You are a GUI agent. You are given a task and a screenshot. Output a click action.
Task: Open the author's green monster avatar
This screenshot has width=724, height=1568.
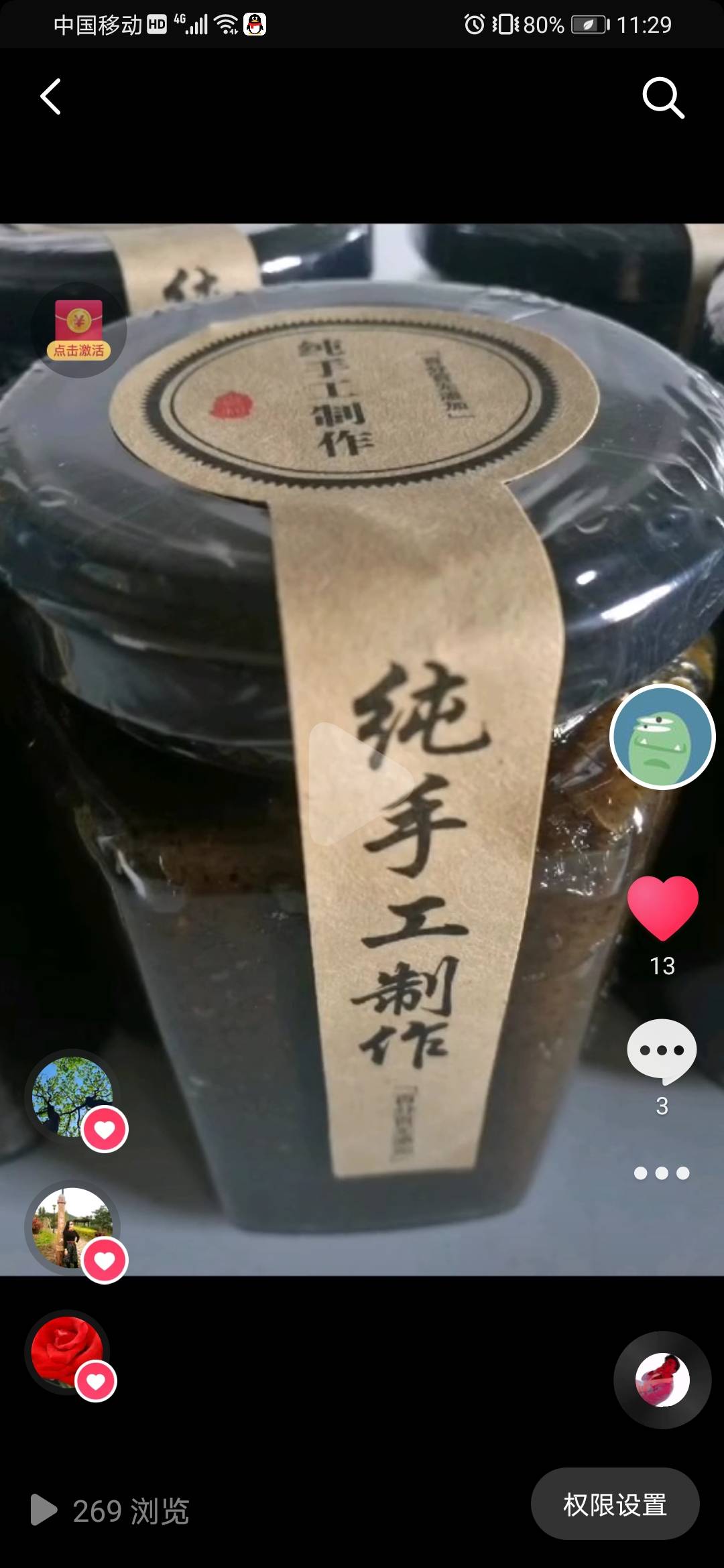[662, 737]
